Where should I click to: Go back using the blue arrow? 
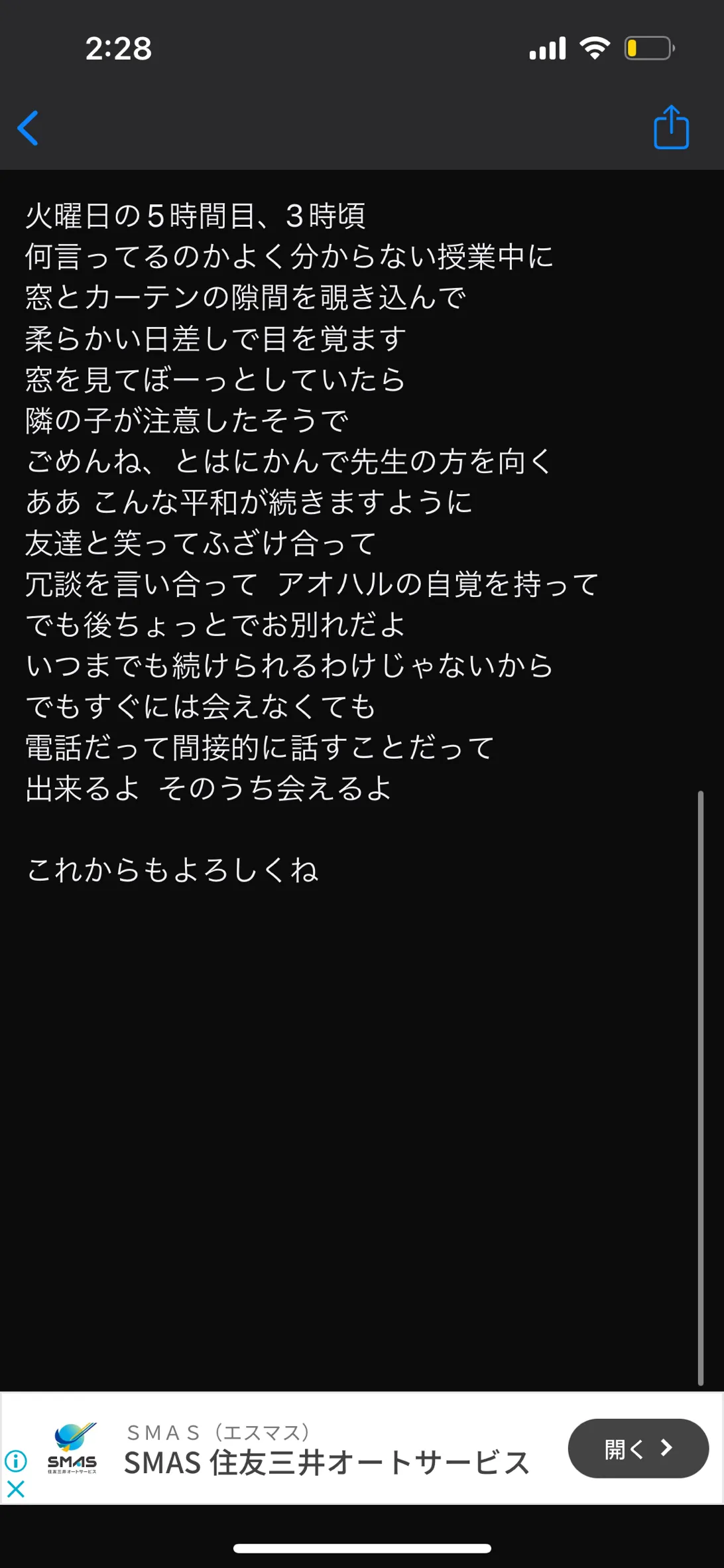click(28, 128)
